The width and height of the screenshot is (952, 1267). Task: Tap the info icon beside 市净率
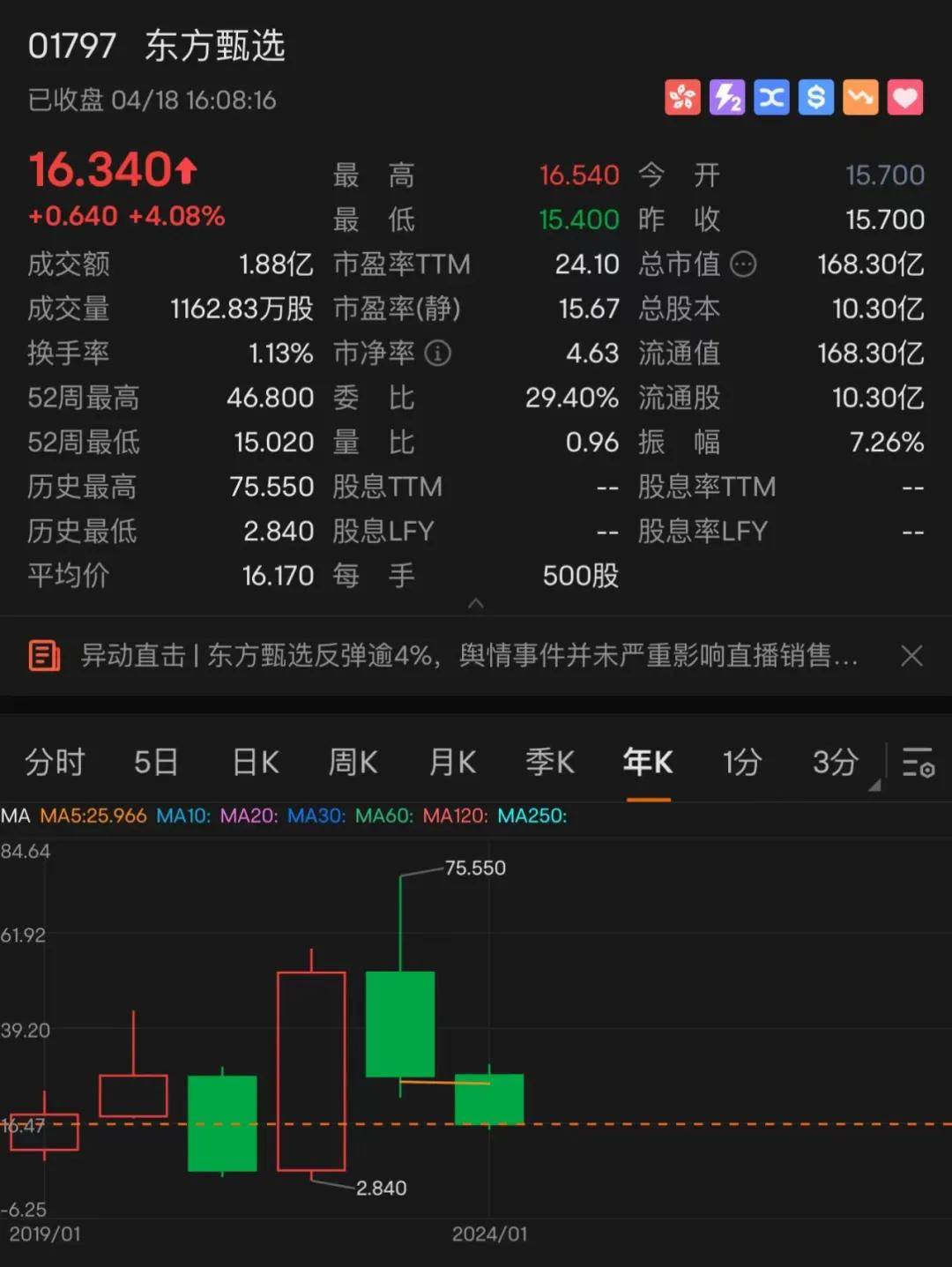(438, 354)
